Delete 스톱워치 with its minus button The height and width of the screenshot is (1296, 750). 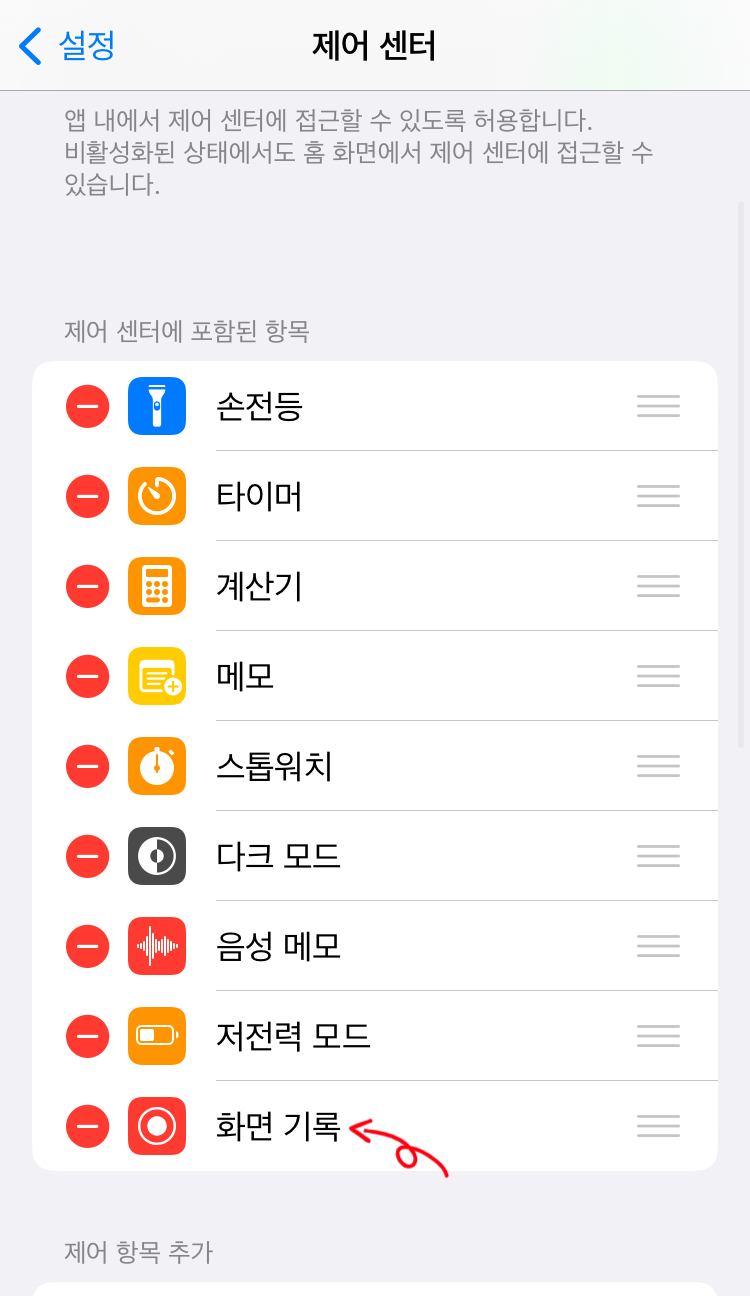(x=88, y=766)
